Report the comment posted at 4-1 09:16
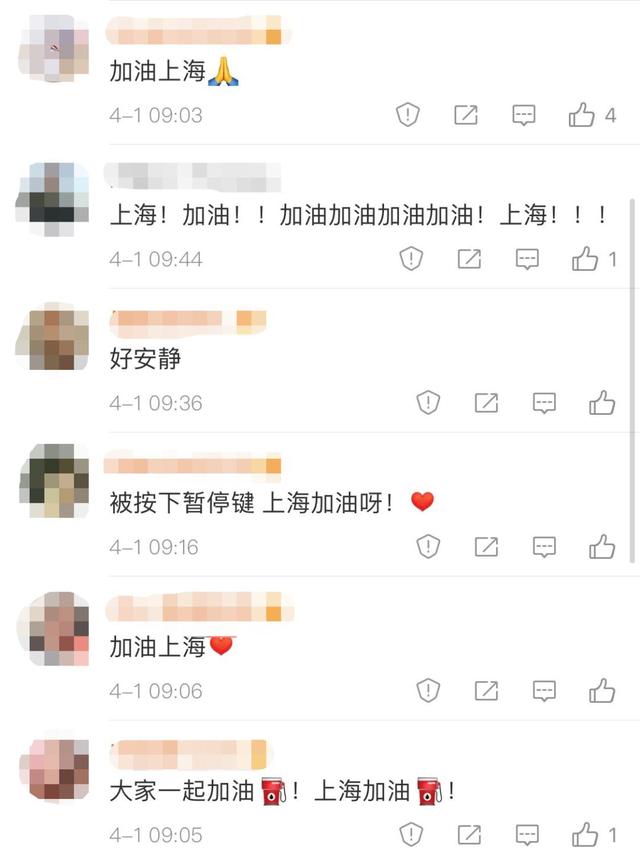The width and height of the screenshot is (640, 857). (428, 547)
